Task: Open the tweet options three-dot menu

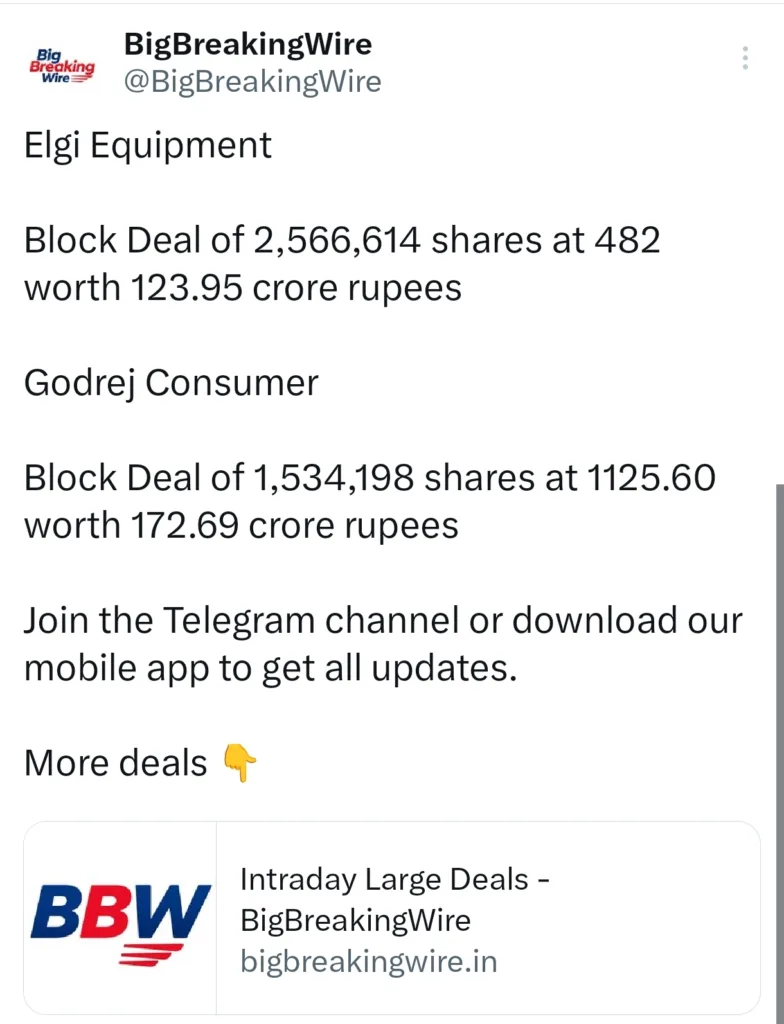Action: coord(745,58)
